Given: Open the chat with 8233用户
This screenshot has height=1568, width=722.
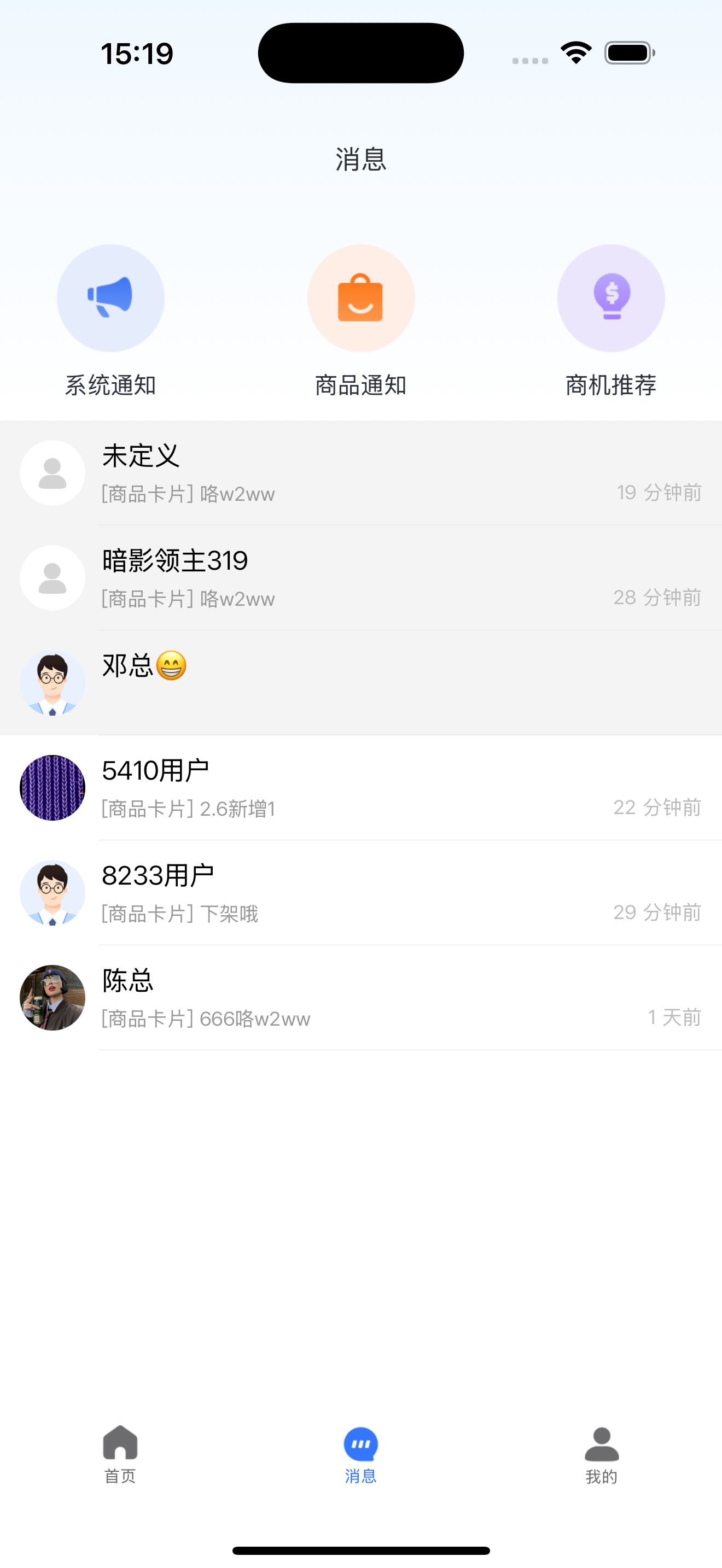Looking at the screenshot, I should pyautogui.click(x=360, y=892).
